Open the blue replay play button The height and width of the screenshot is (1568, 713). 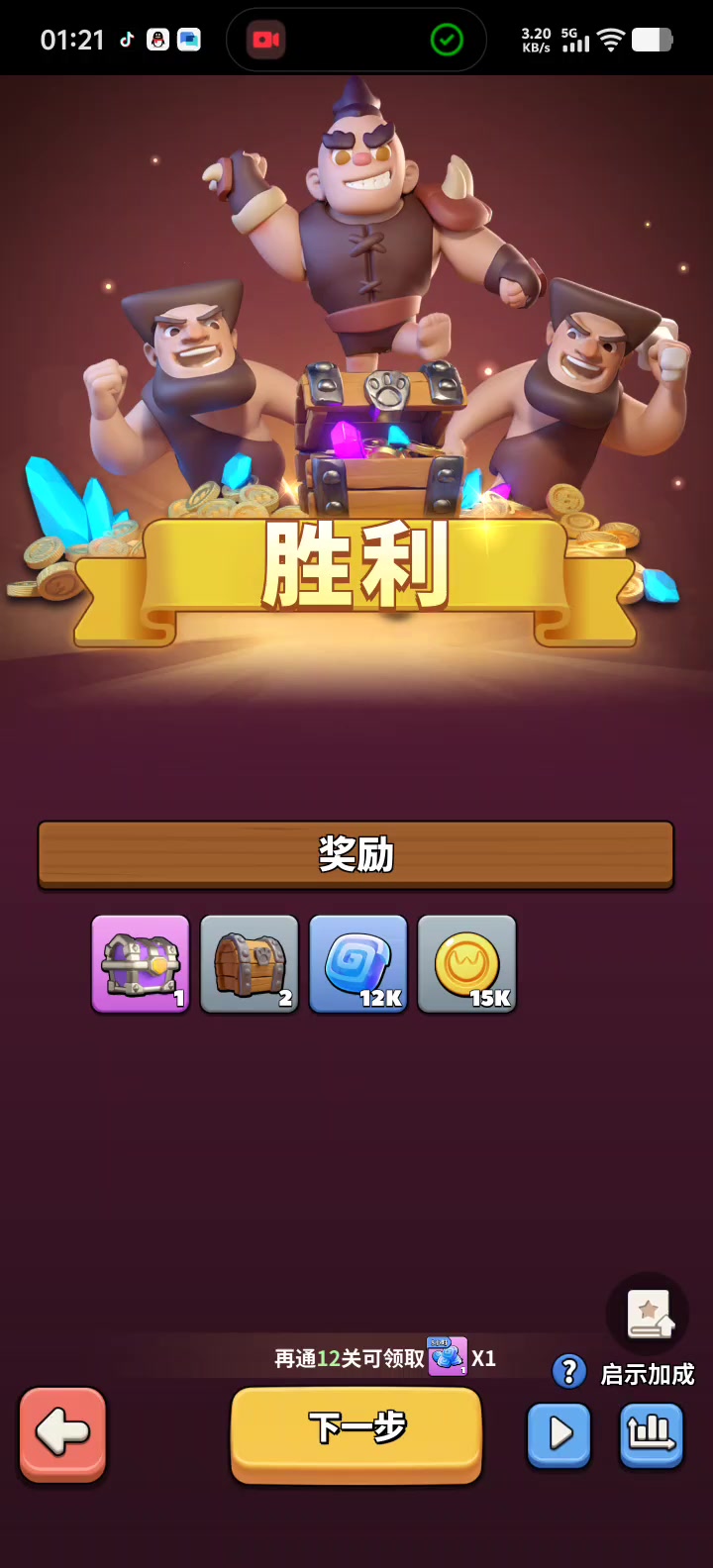pos(559,1433)
